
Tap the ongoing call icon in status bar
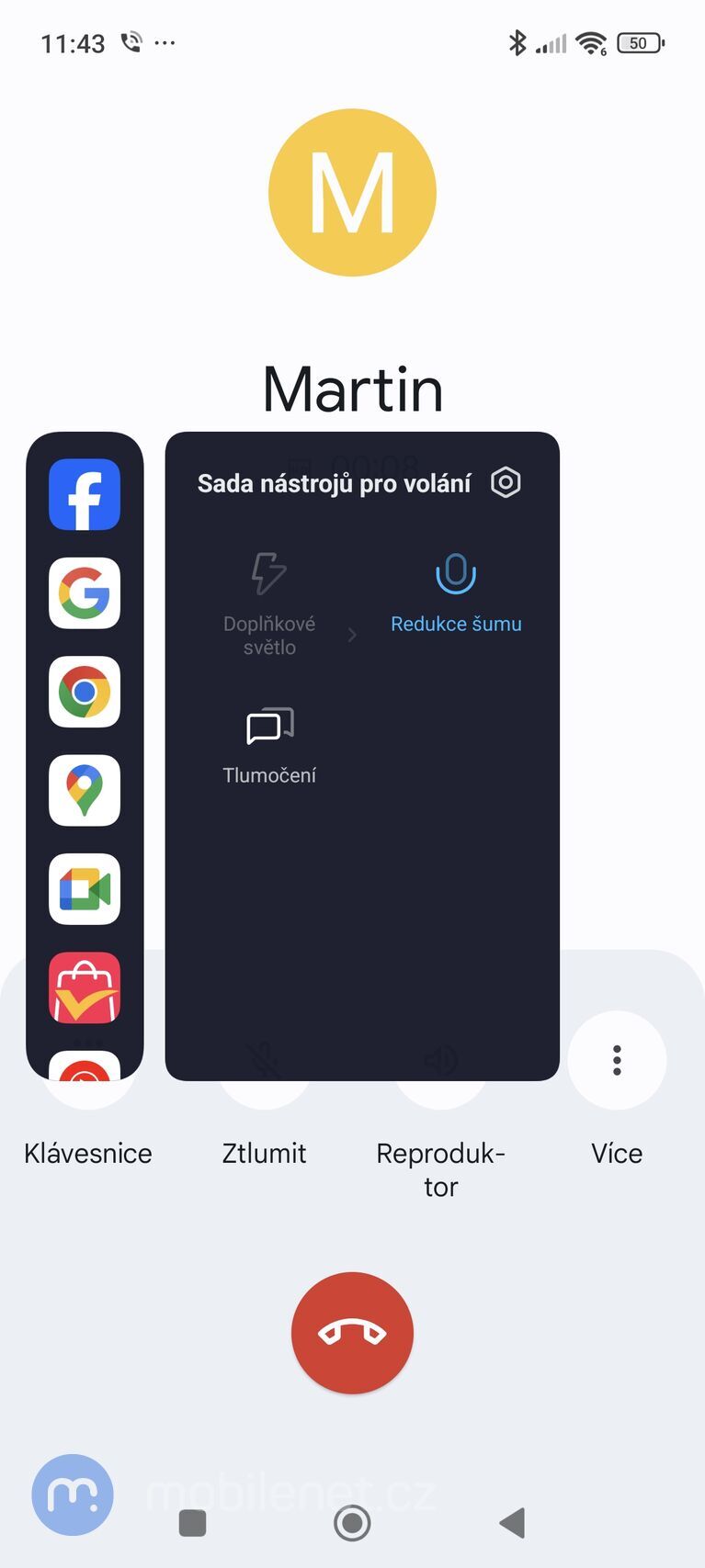(x=130, y=39)
